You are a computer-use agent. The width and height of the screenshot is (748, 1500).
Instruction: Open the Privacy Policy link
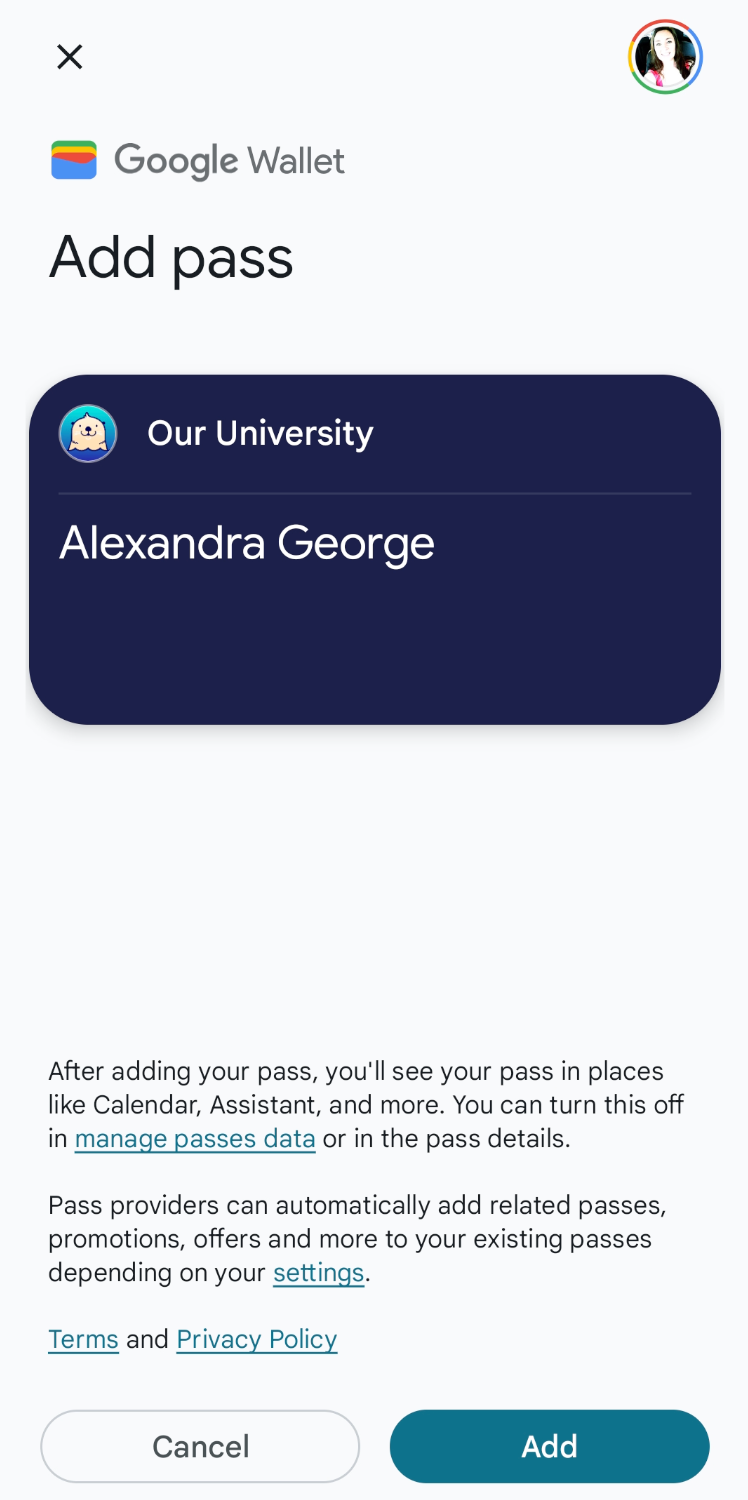point(257,1339)
